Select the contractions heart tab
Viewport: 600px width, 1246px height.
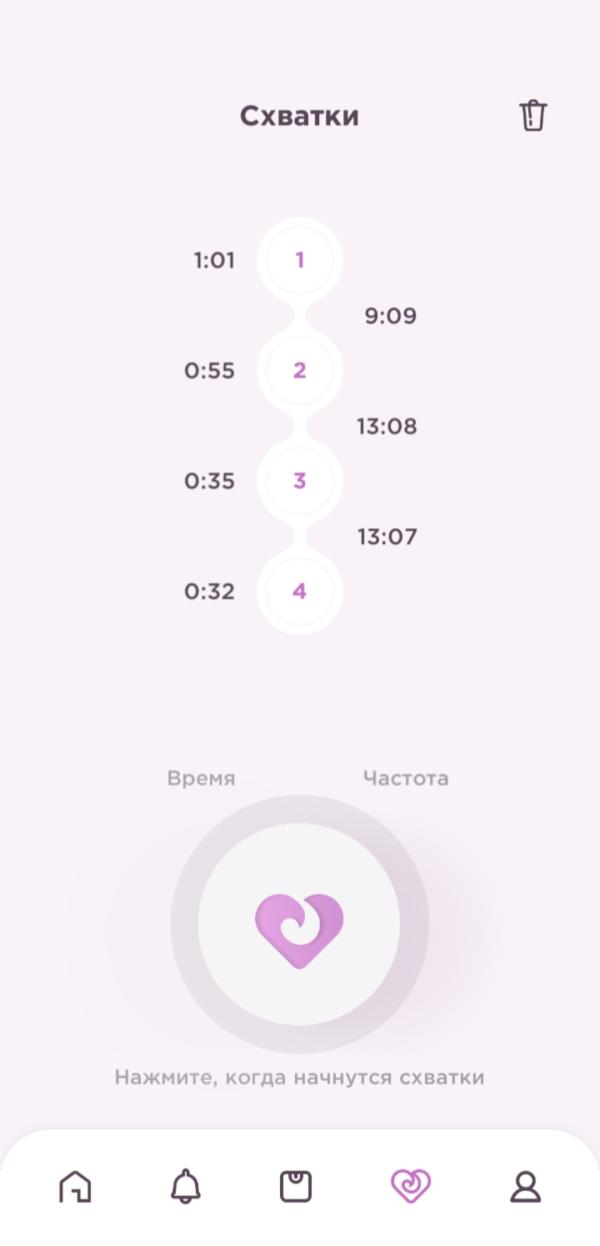410,1187
